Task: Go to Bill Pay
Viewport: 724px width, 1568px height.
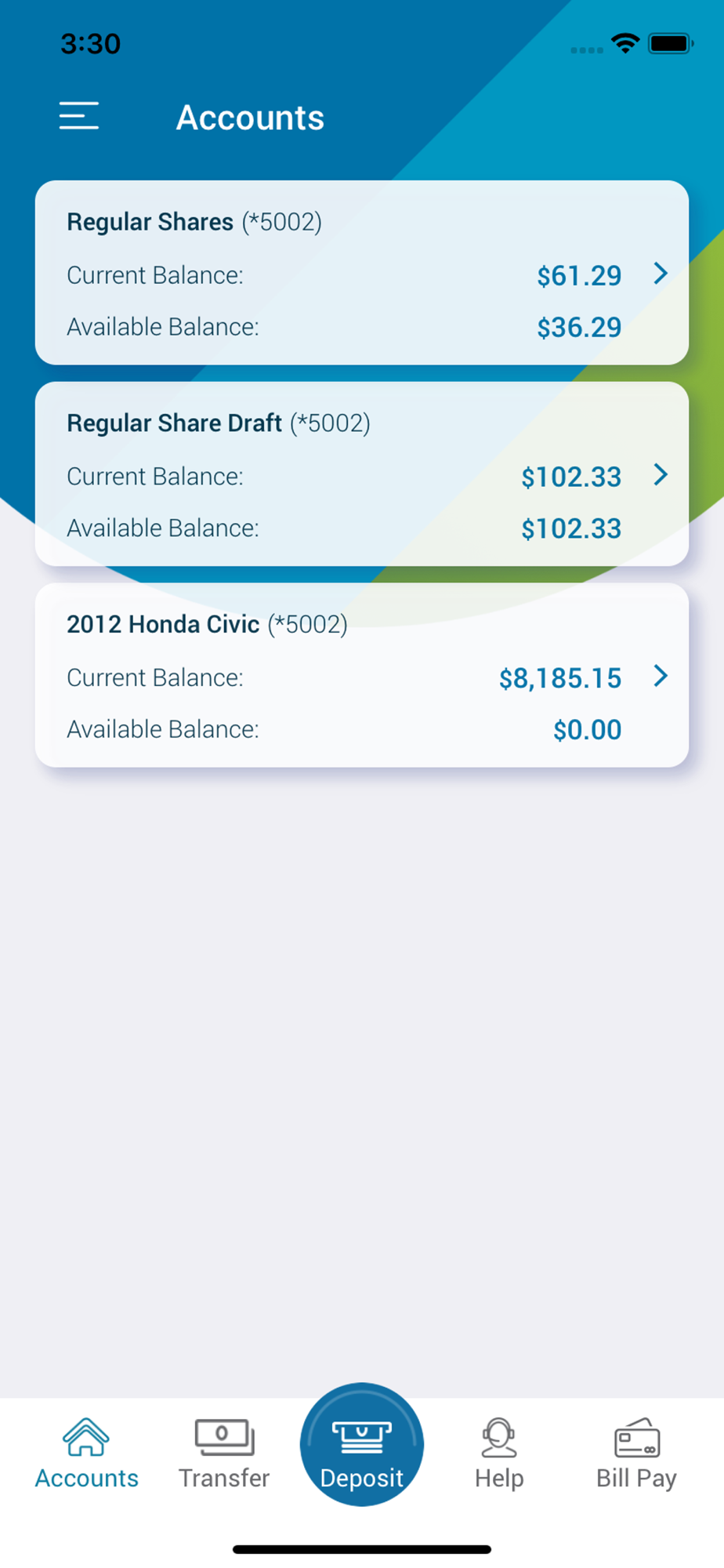Action: pyautogui.click(x=635, y=1453)
